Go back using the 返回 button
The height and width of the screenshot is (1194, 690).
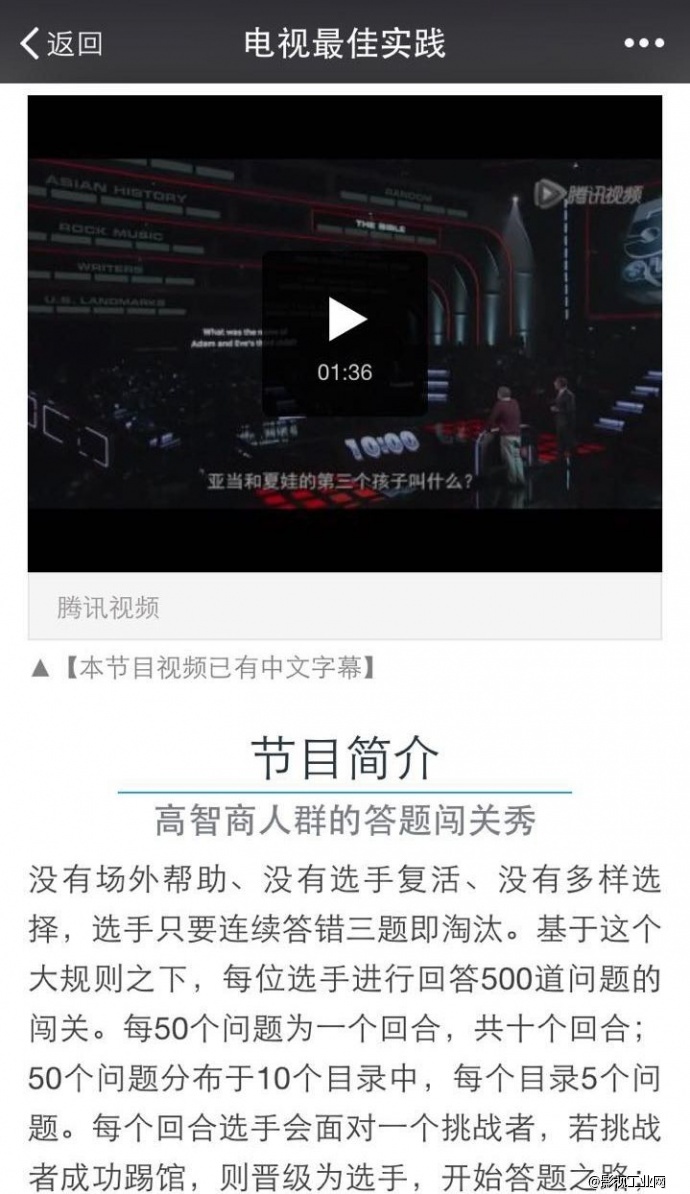(62, 43)
